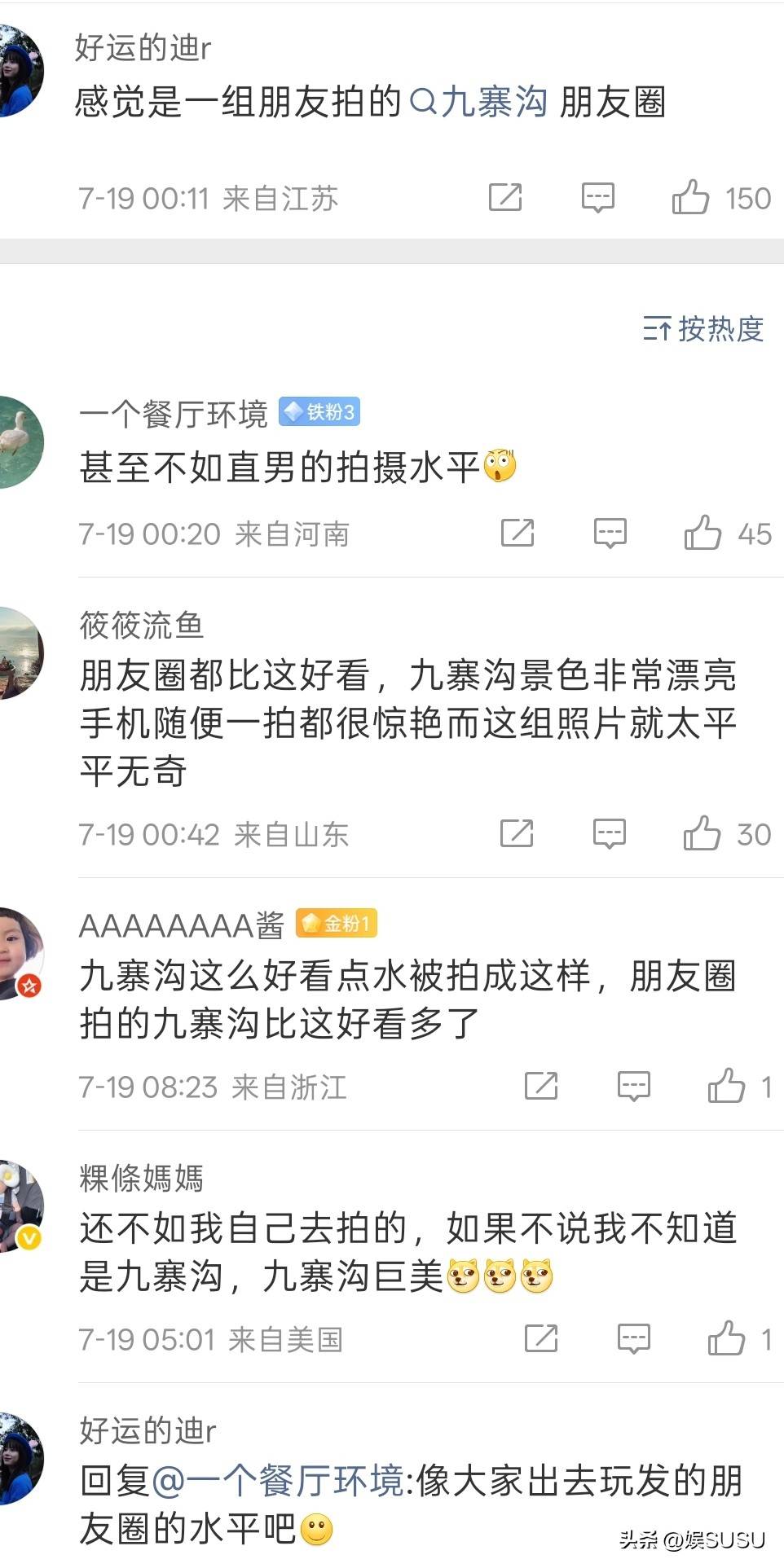Reply to the top comment from 江苏

[x=597, y=197]
